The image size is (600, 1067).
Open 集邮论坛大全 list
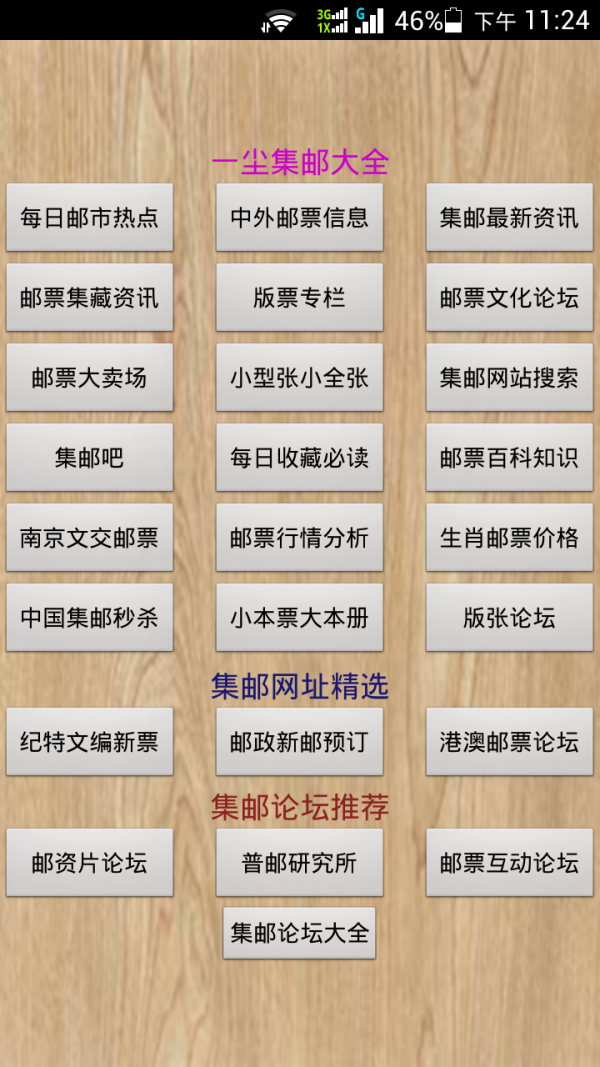(x=299, y=933)
